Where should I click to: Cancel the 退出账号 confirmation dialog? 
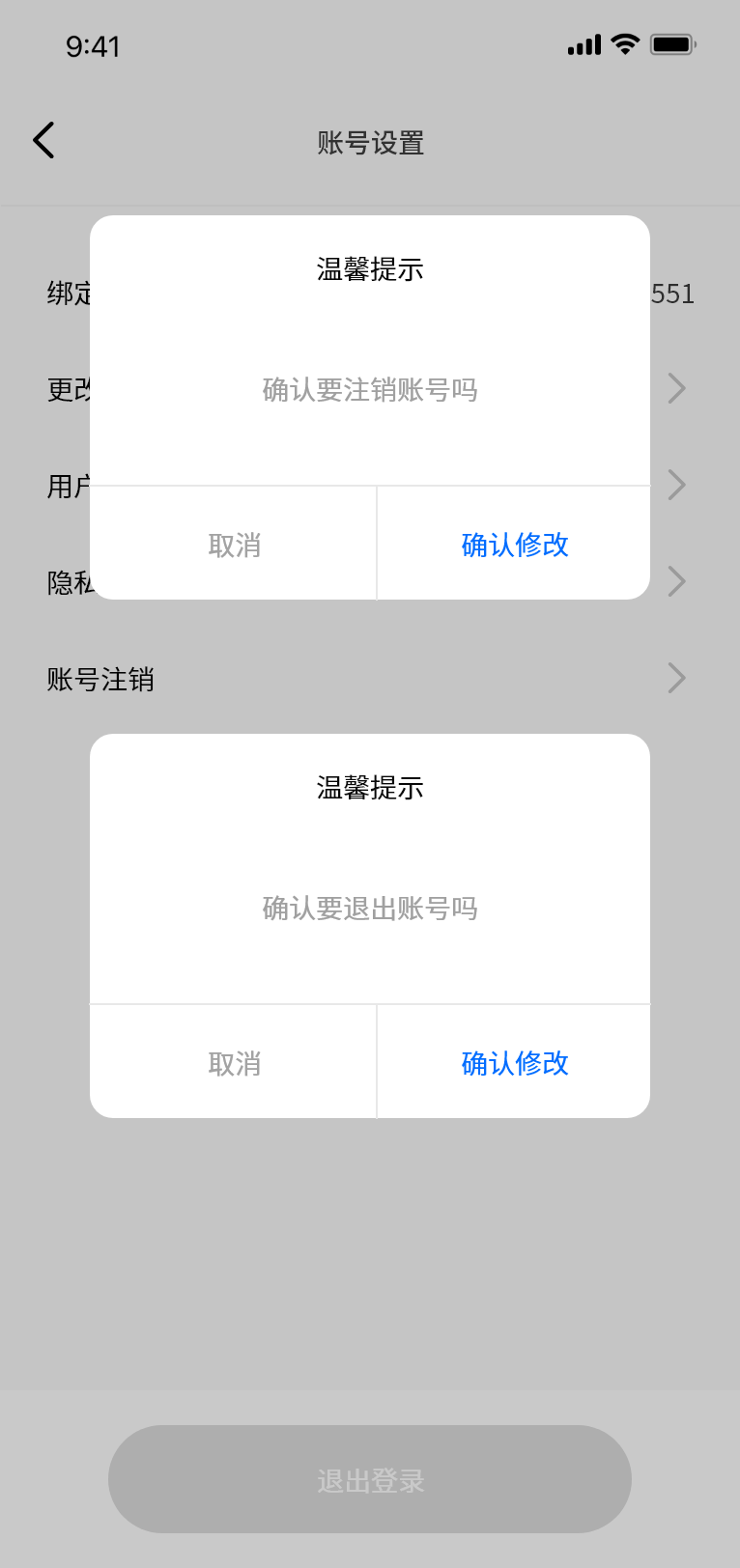pos(234,1063)
